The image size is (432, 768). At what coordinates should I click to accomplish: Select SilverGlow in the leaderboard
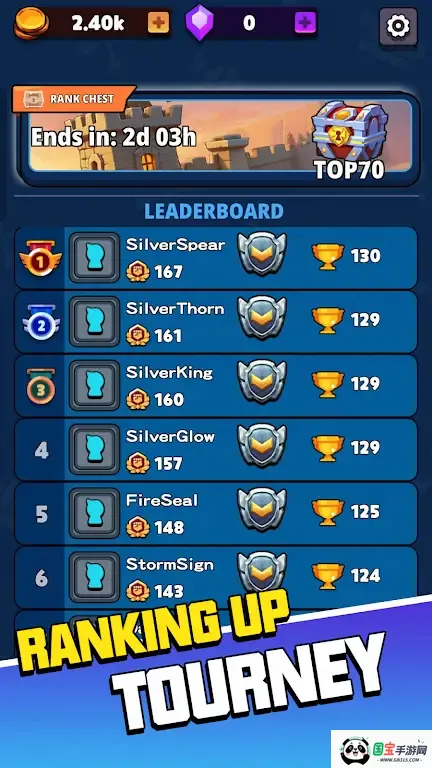click(216, 450)
